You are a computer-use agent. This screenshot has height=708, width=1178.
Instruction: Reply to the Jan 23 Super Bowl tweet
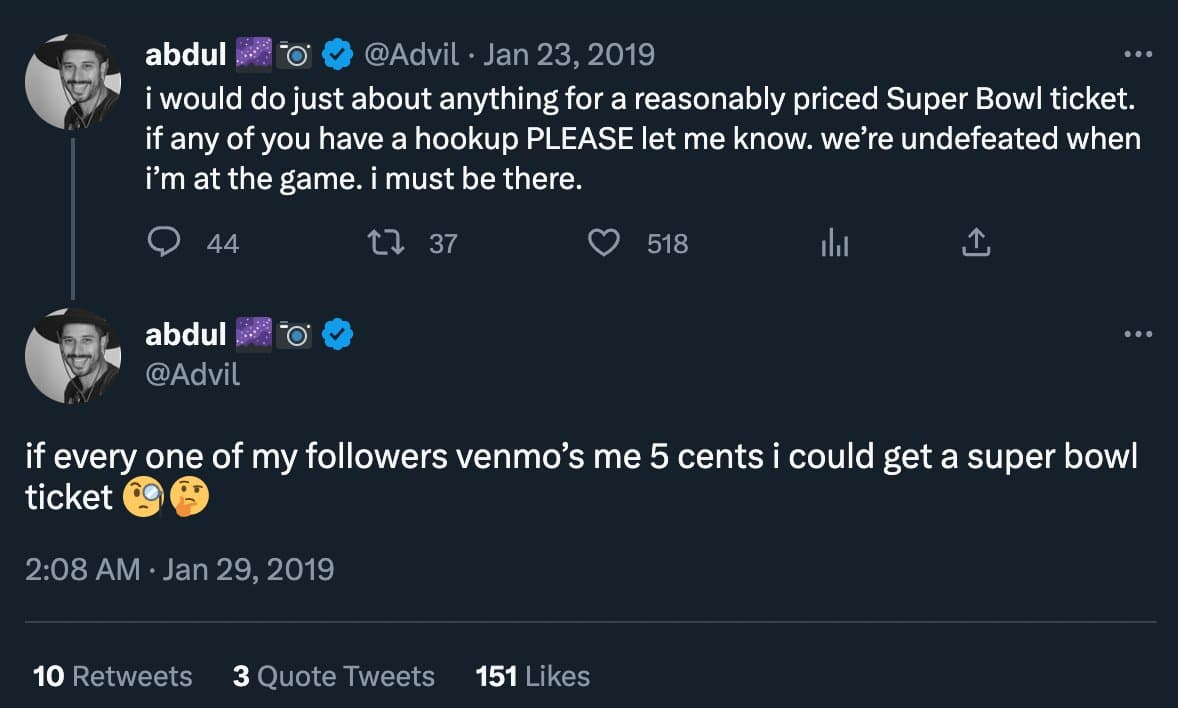pos(163,242)
